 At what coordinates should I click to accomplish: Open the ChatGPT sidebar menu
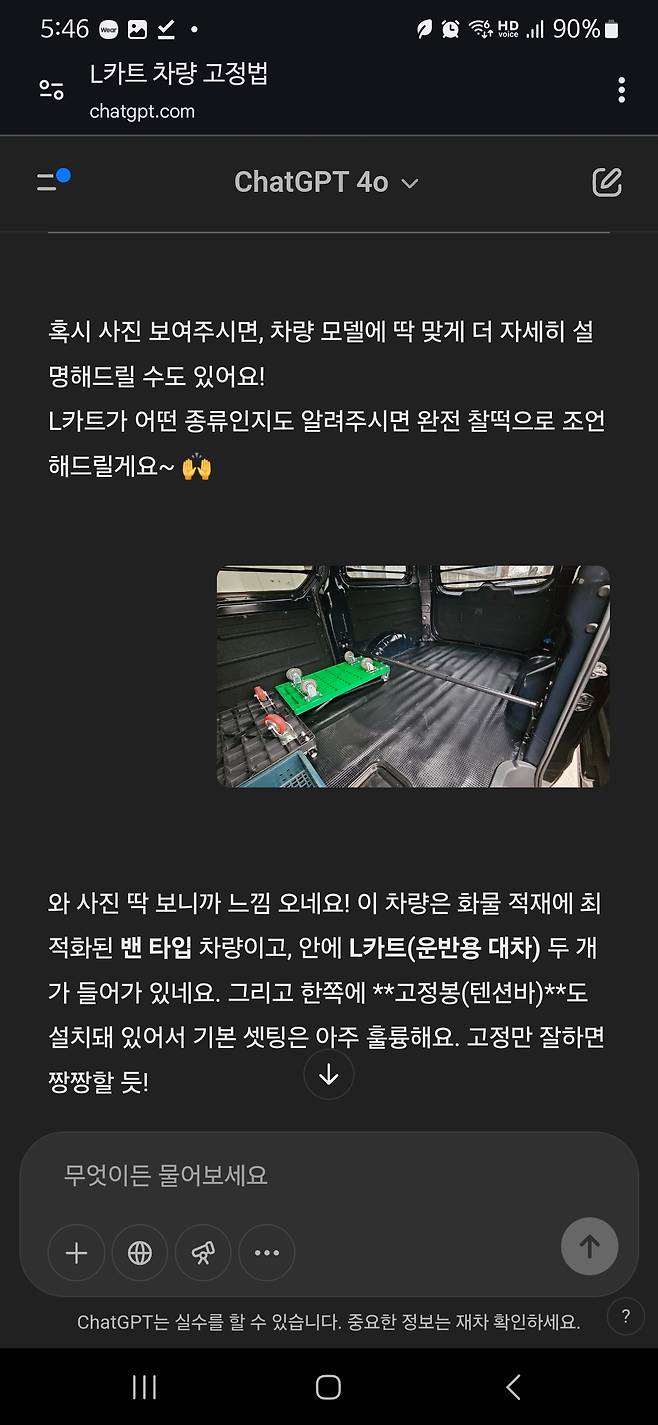[x=52, y=182]
